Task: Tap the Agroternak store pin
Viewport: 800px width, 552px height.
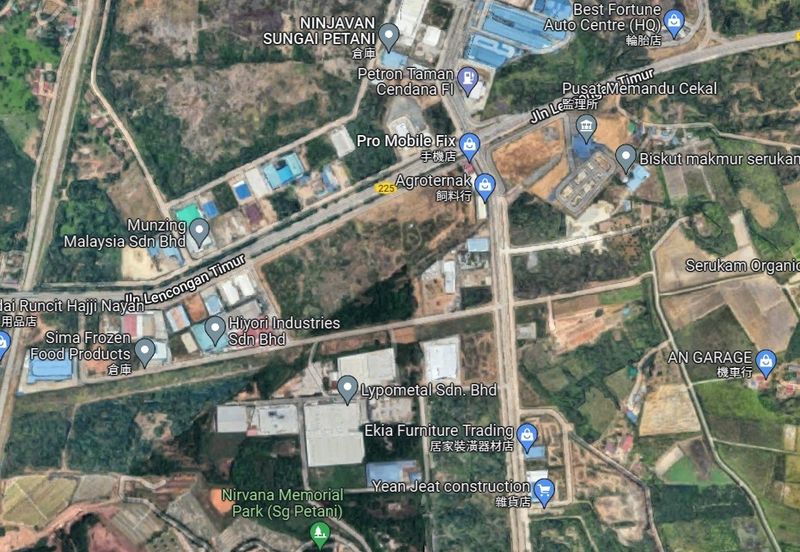Action: pyautogui.click(x=485, y=184)
